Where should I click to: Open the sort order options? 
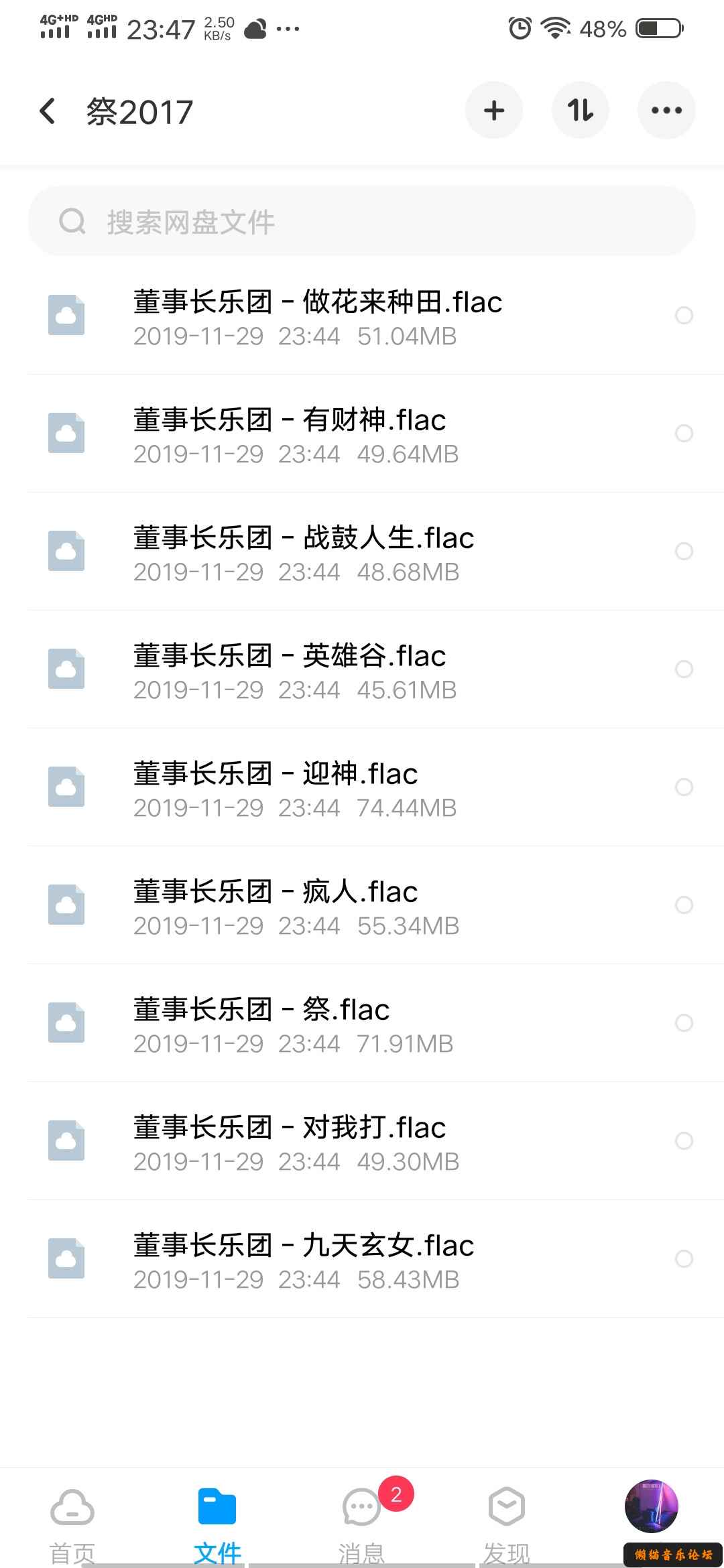pos(580,111)
